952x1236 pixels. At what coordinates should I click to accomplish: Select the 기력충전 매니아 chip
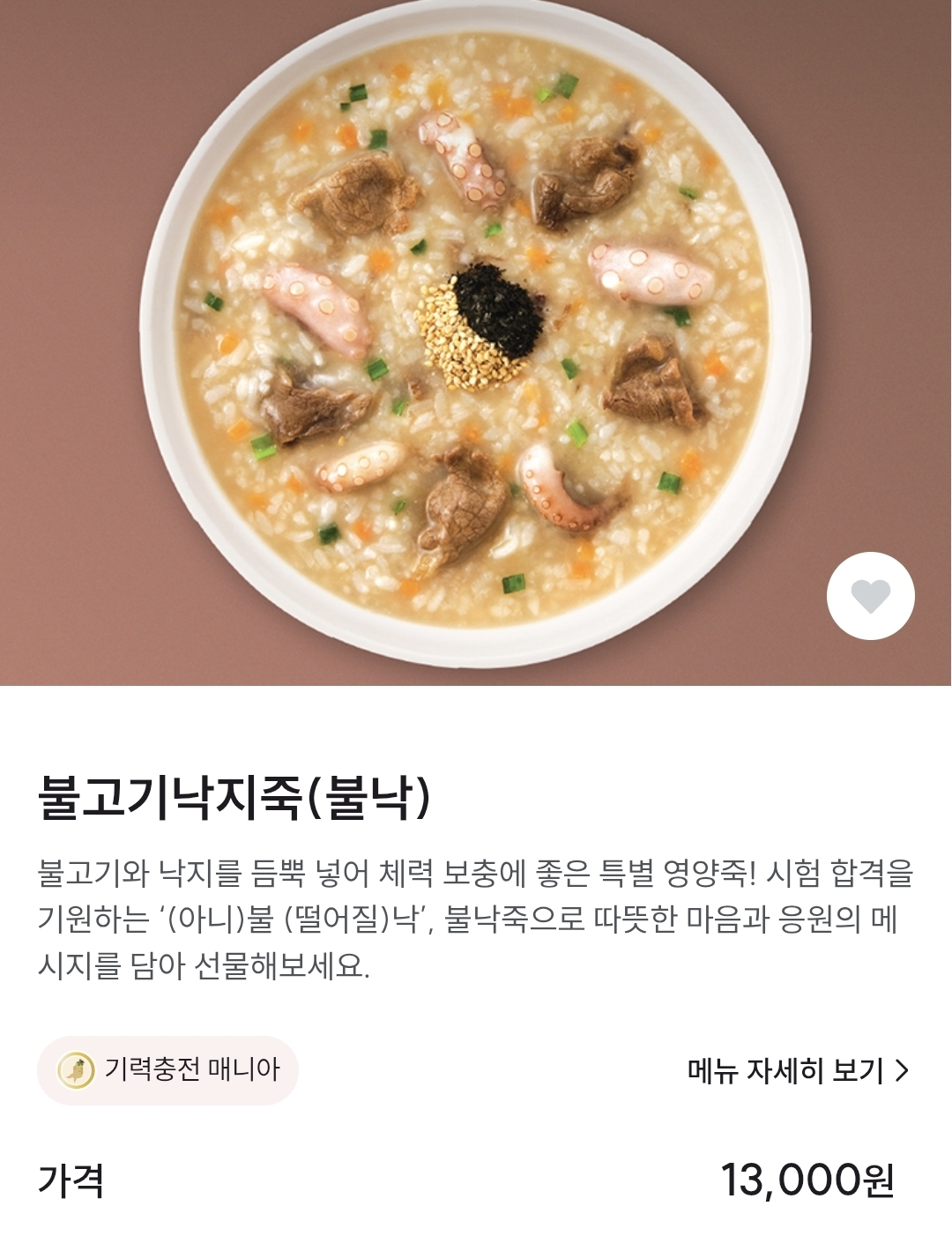point(168,1070)
